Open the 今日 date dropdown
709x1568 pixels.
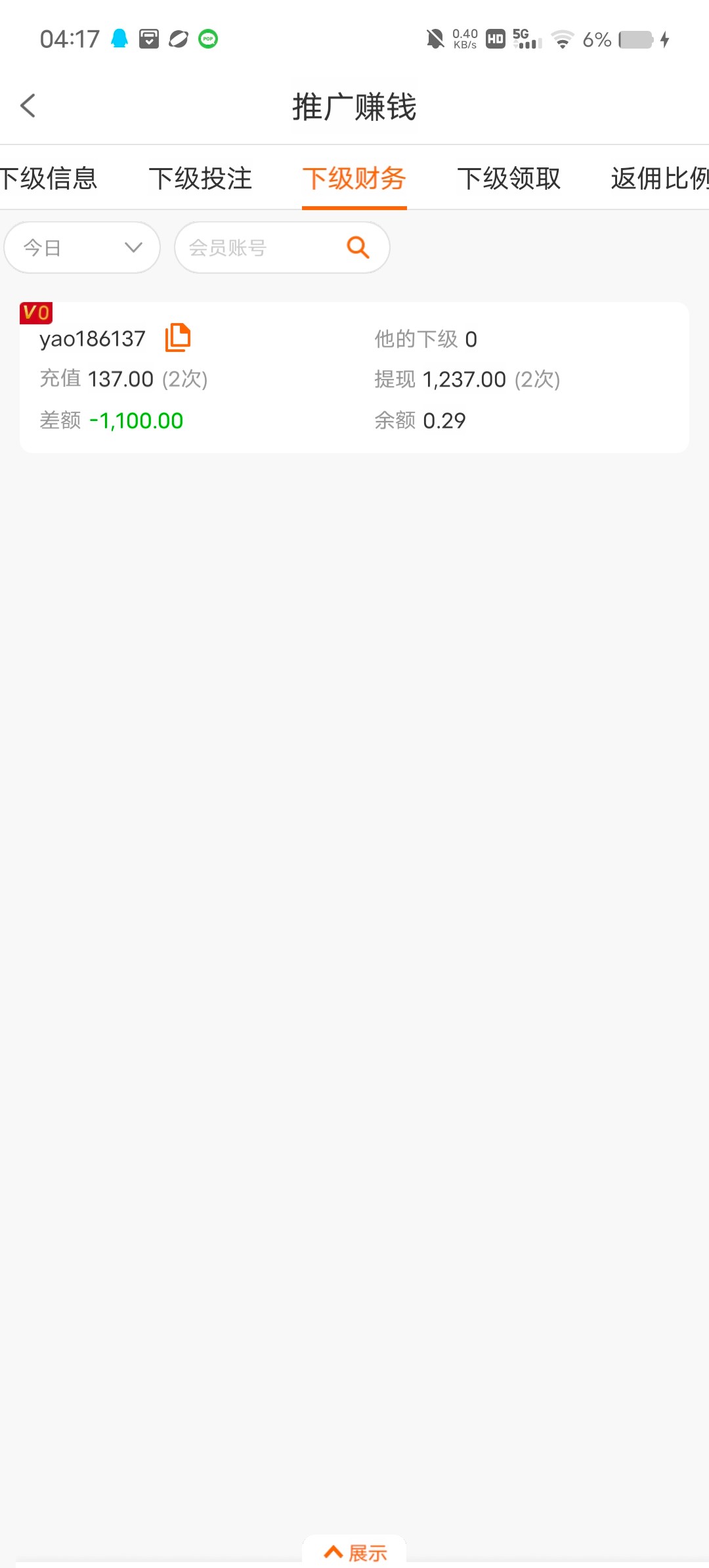pos(82,248)
